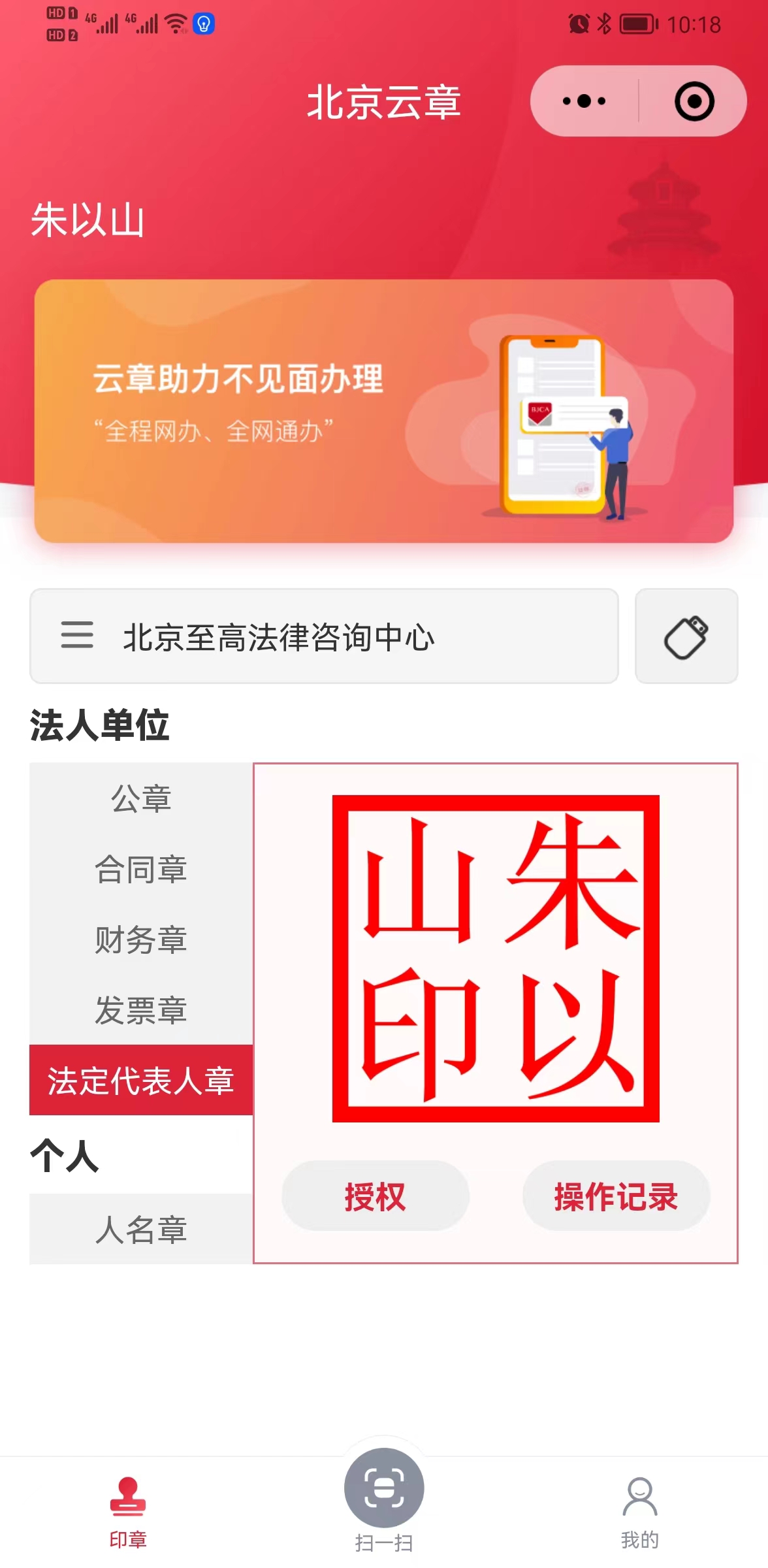Viewport: 768px width, 1568px height.
Task: Expand the 北京至高法律咨询中心 organization selector
Action: (x=324, y=636)
